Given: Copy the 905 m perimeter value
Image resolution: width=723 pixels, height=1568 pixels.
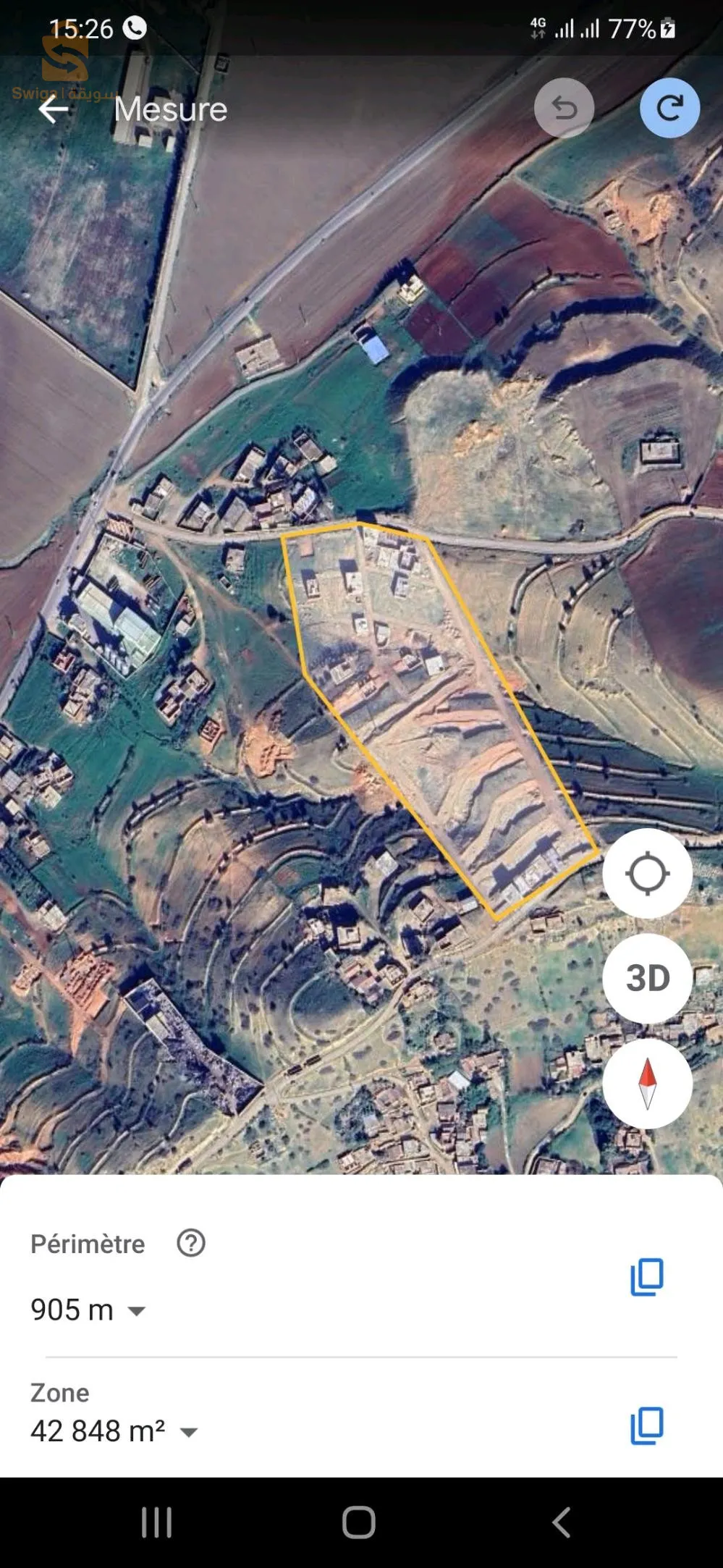Looking at the screenshot, I should coord(647,1276).
